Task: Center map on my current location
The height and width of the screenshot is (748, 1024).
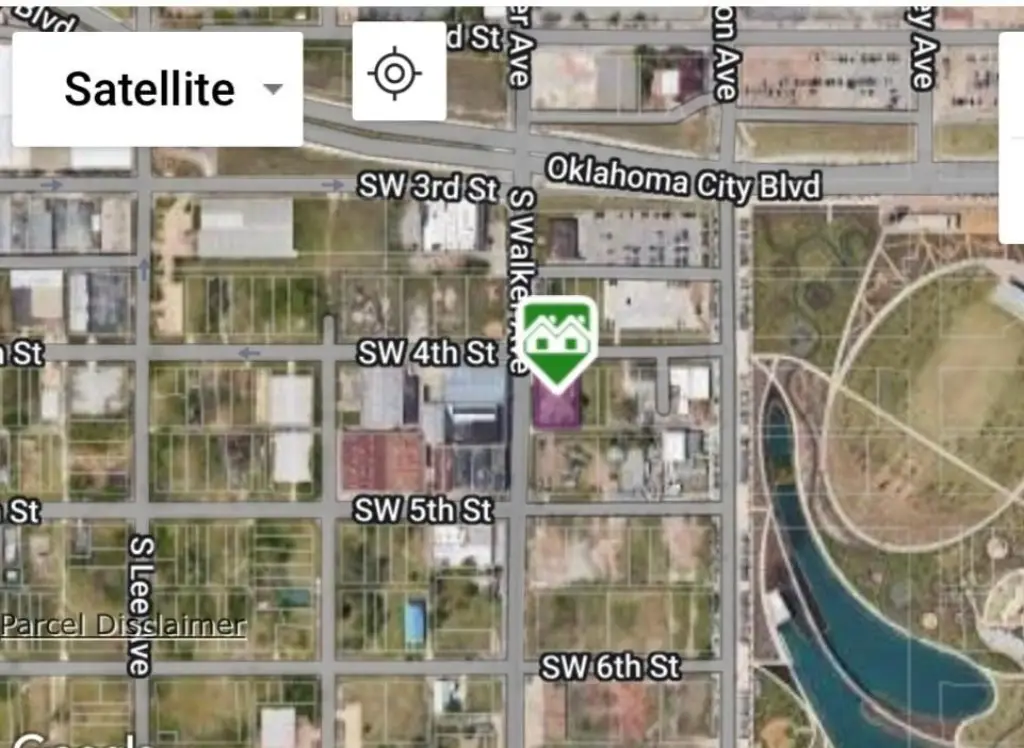Action: [x=398, y=72]
